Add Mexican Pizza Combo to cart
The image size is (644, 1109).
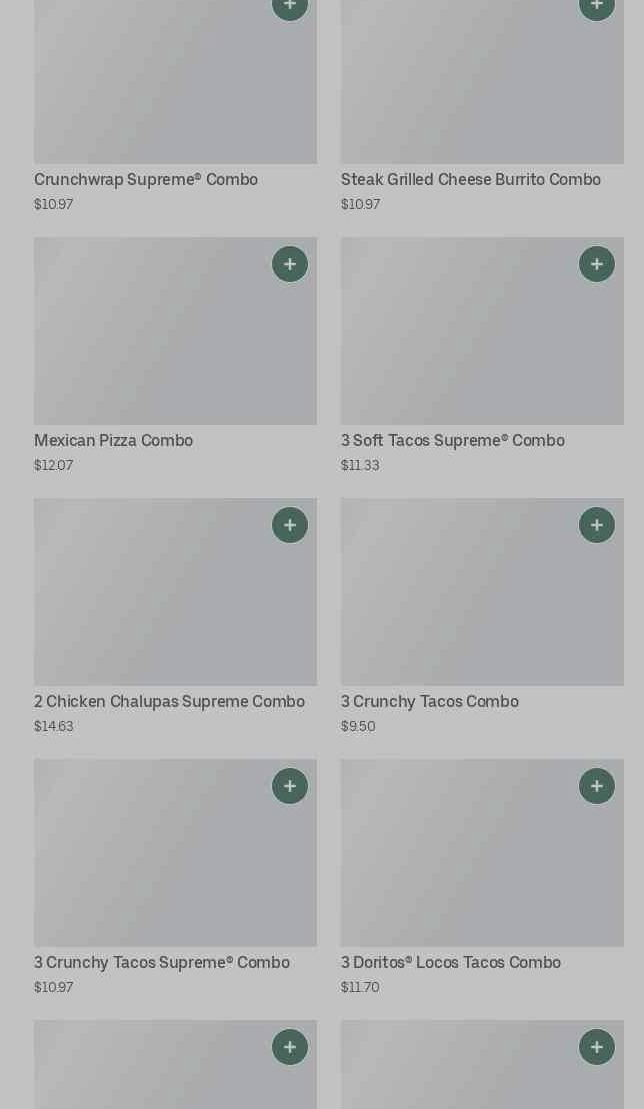pyautogui.click(x=290, y=264)
